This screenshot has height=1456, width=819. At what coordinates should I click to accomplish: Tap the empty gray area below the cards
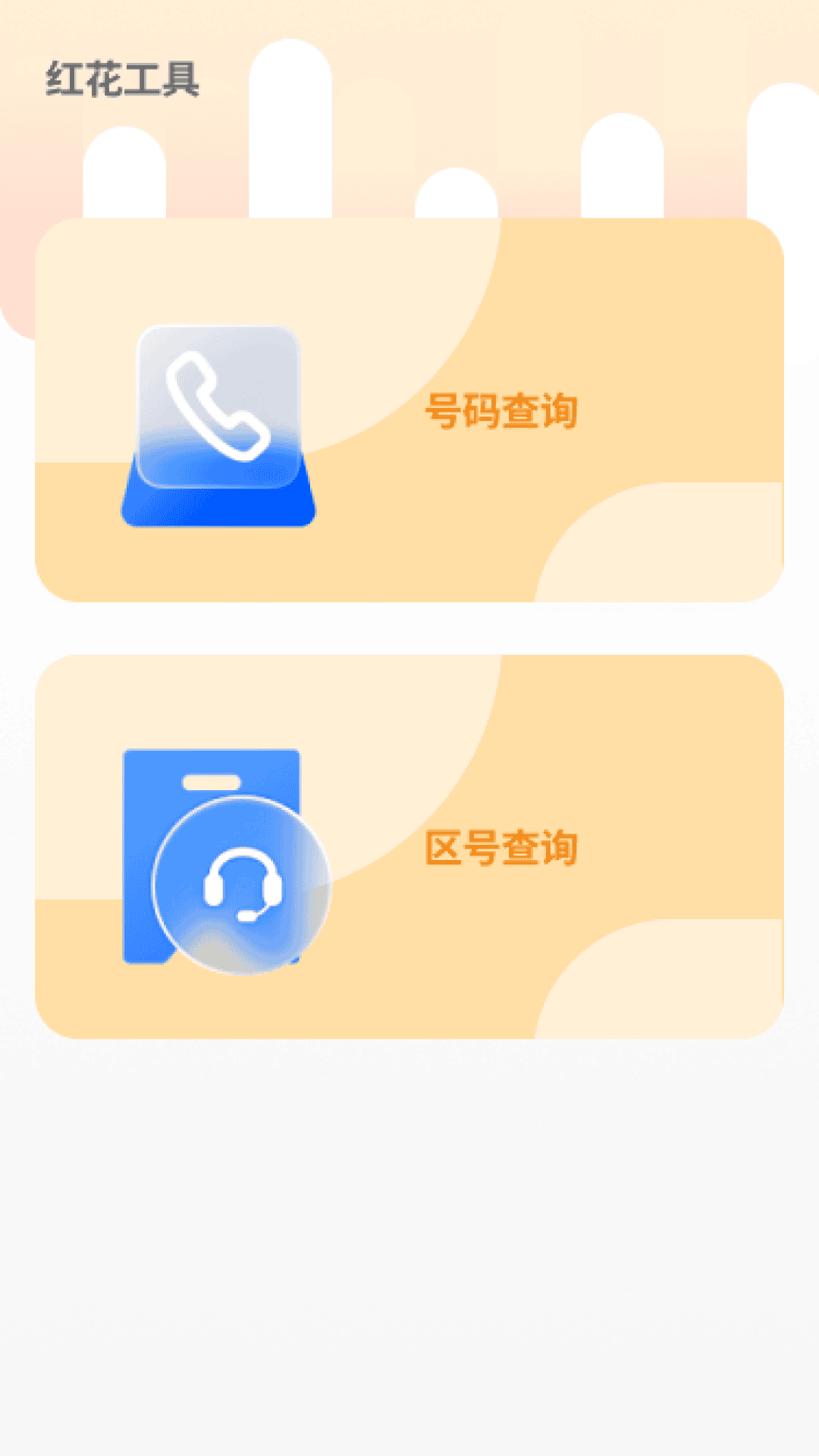click(x=409, y=1251)
